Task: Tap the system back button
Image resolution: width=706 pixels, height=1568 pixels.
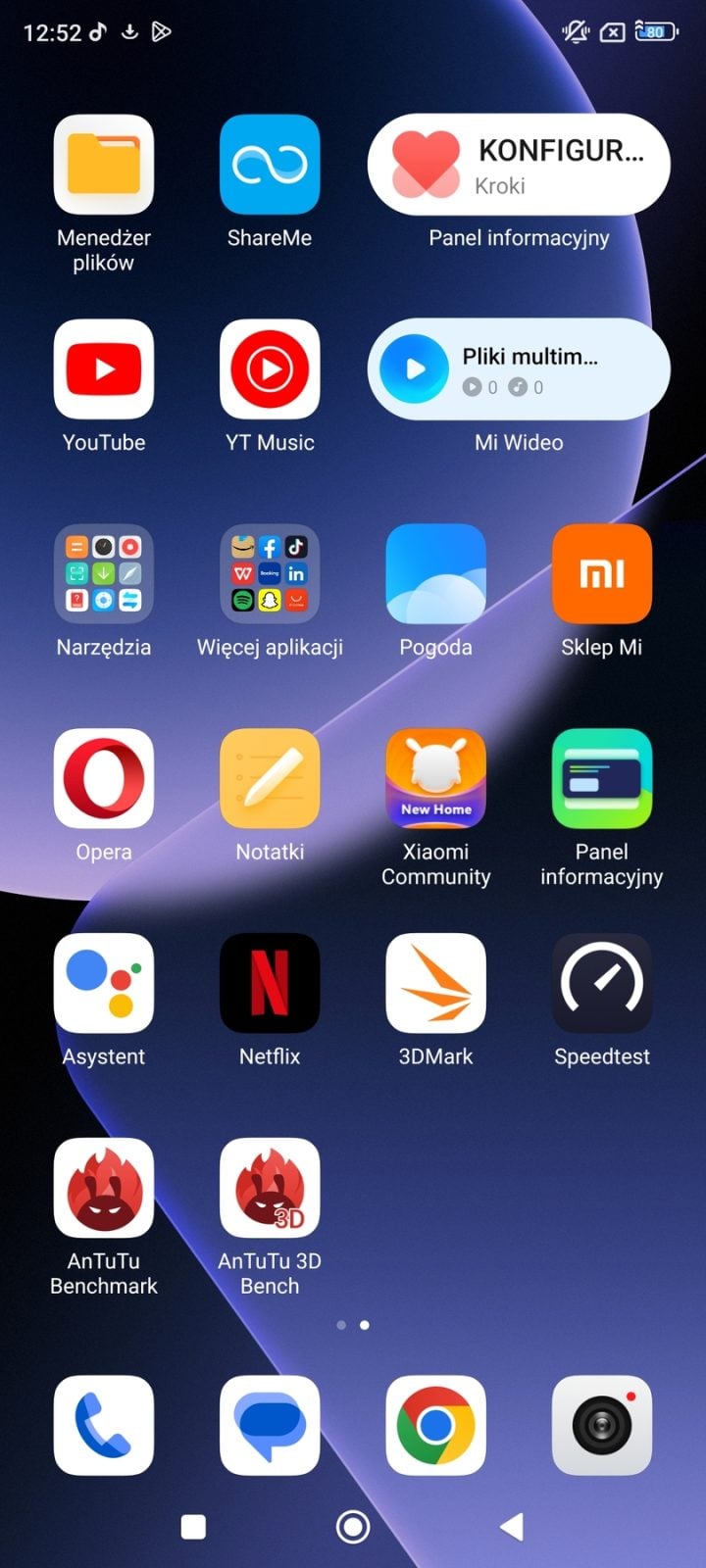Action: (512, 1526)
